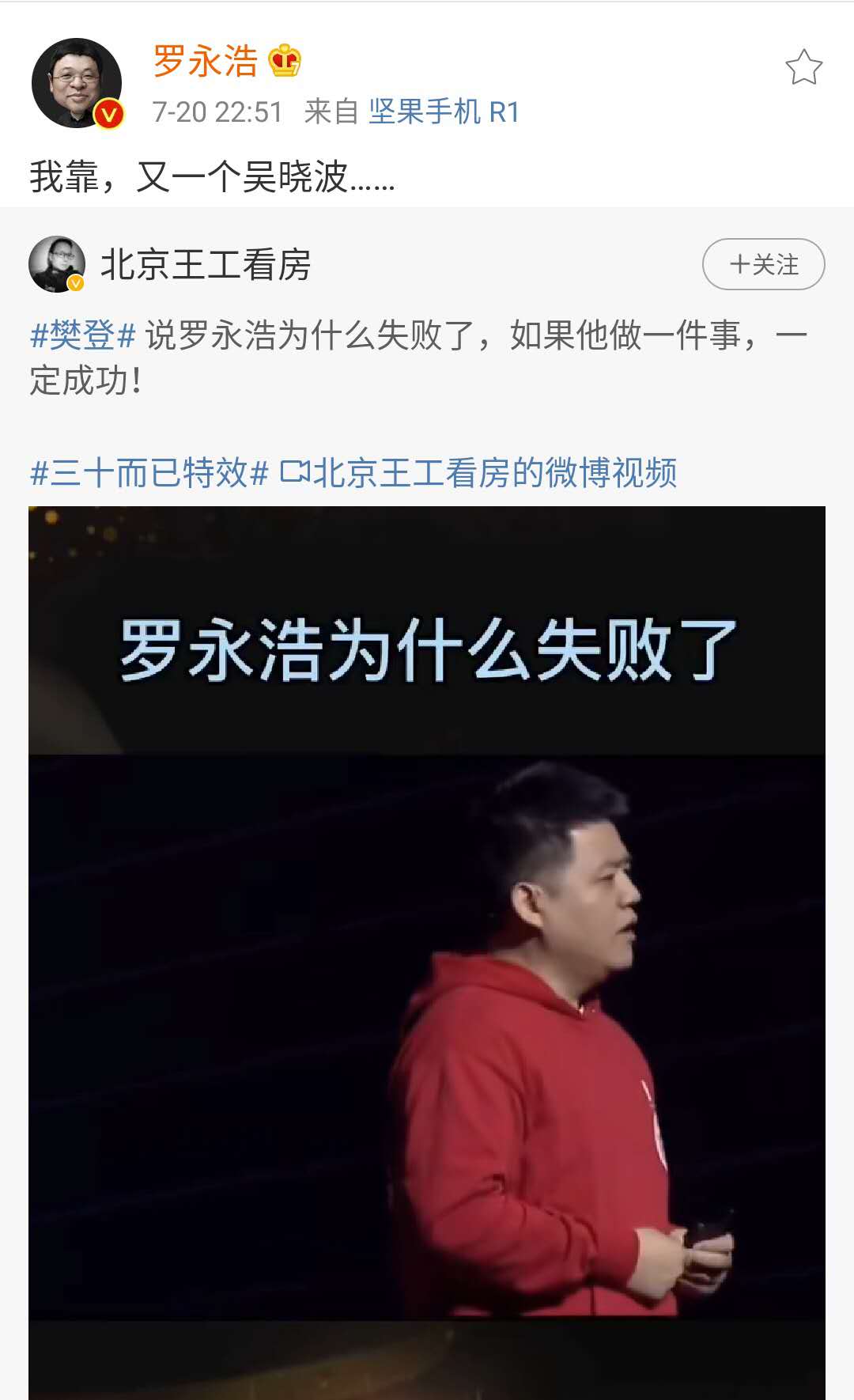Open the #樊登# hashtag
Image resolution: width=854 pixels, height=1400 pixels.
click(83, 335)
